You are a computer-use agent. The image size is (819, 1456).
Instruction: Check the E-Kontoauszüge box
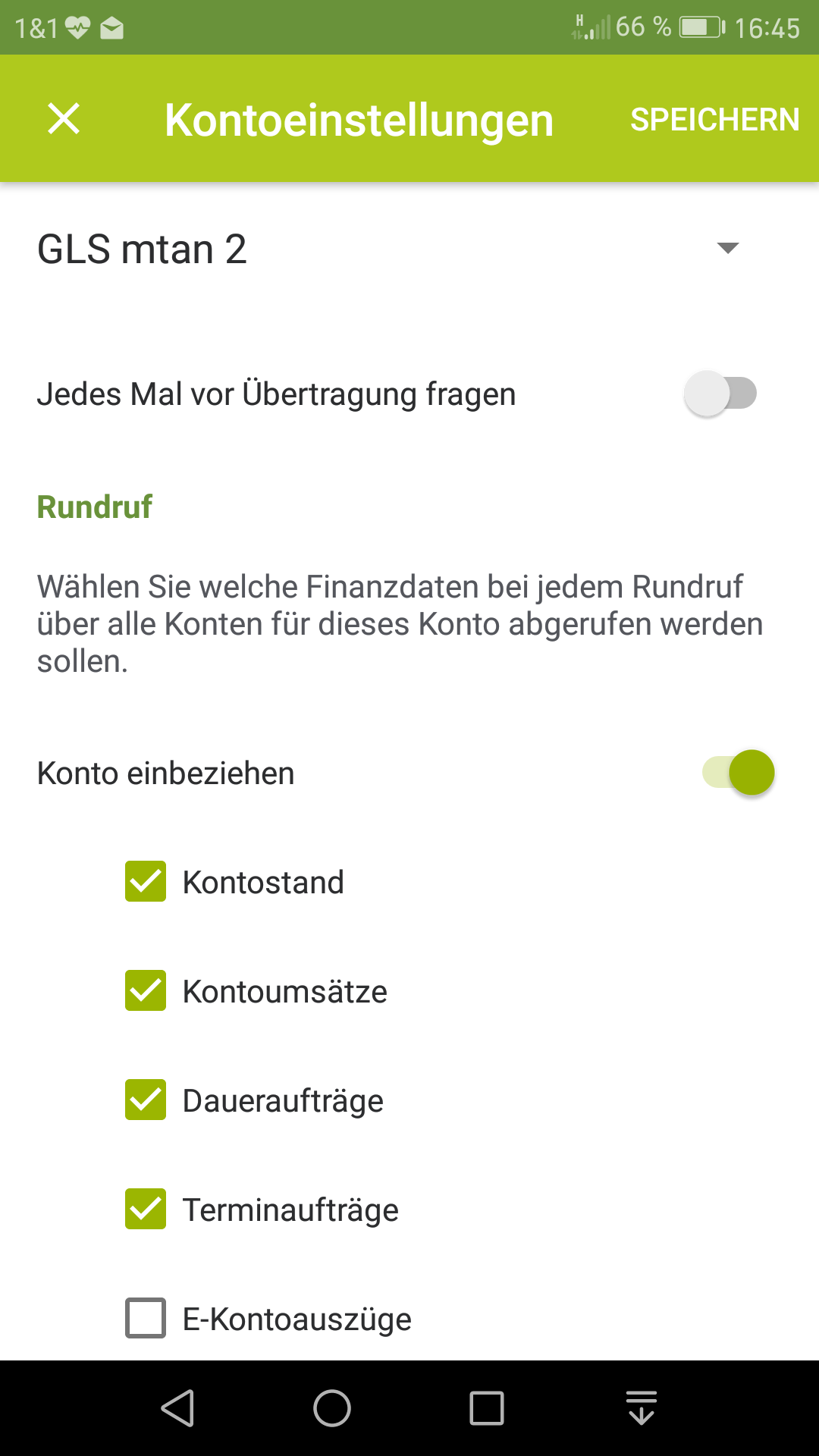[146, 1319]
